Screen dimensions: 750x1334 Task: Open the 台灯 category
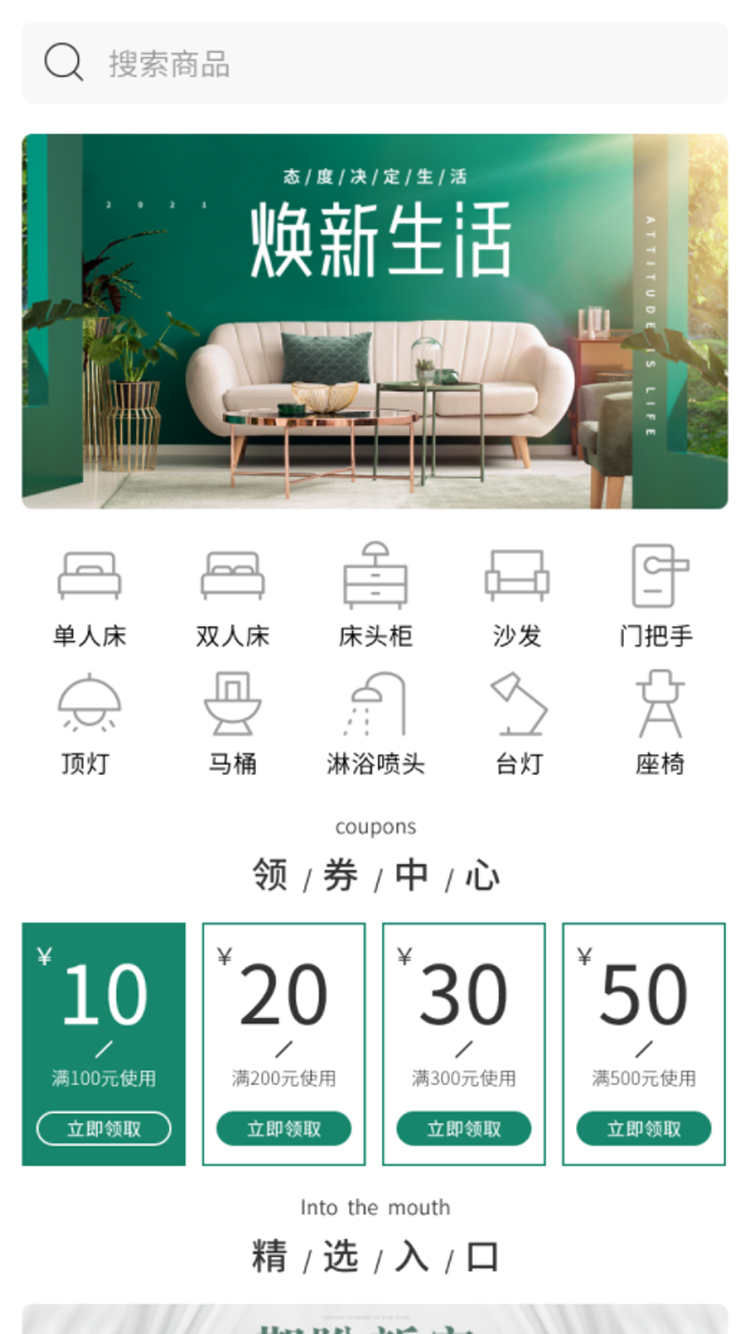(x=518, y=724)
